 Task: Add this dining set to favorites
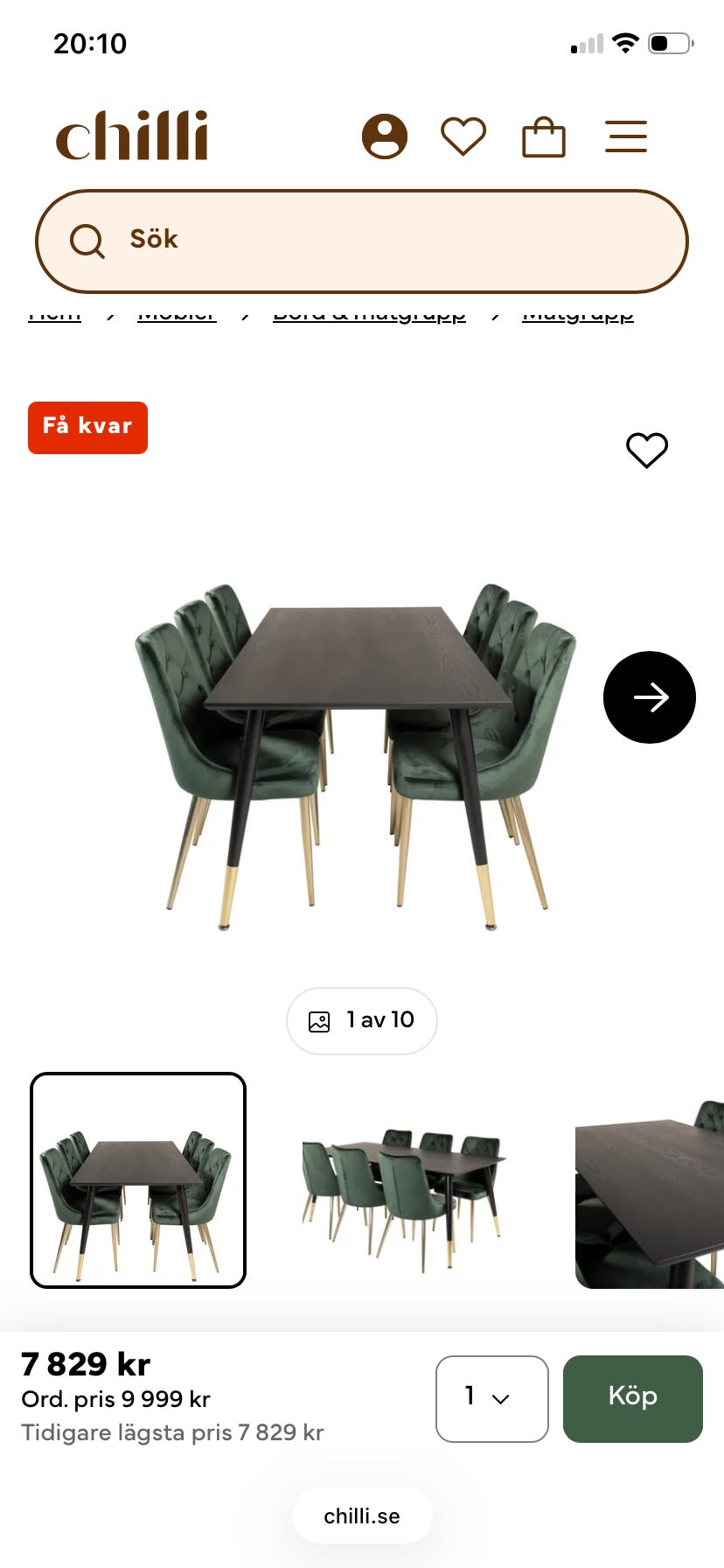[647, 450]
